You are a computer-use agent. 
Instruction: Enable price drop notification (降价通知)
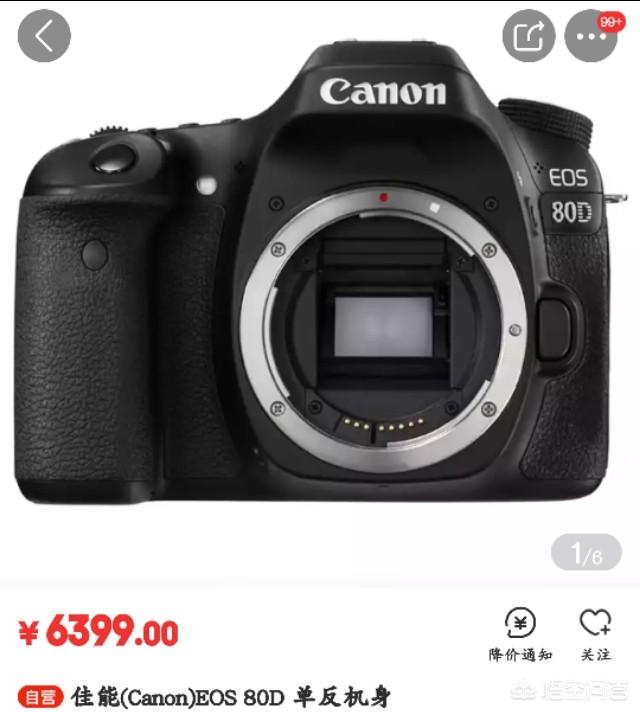(520, 633)
